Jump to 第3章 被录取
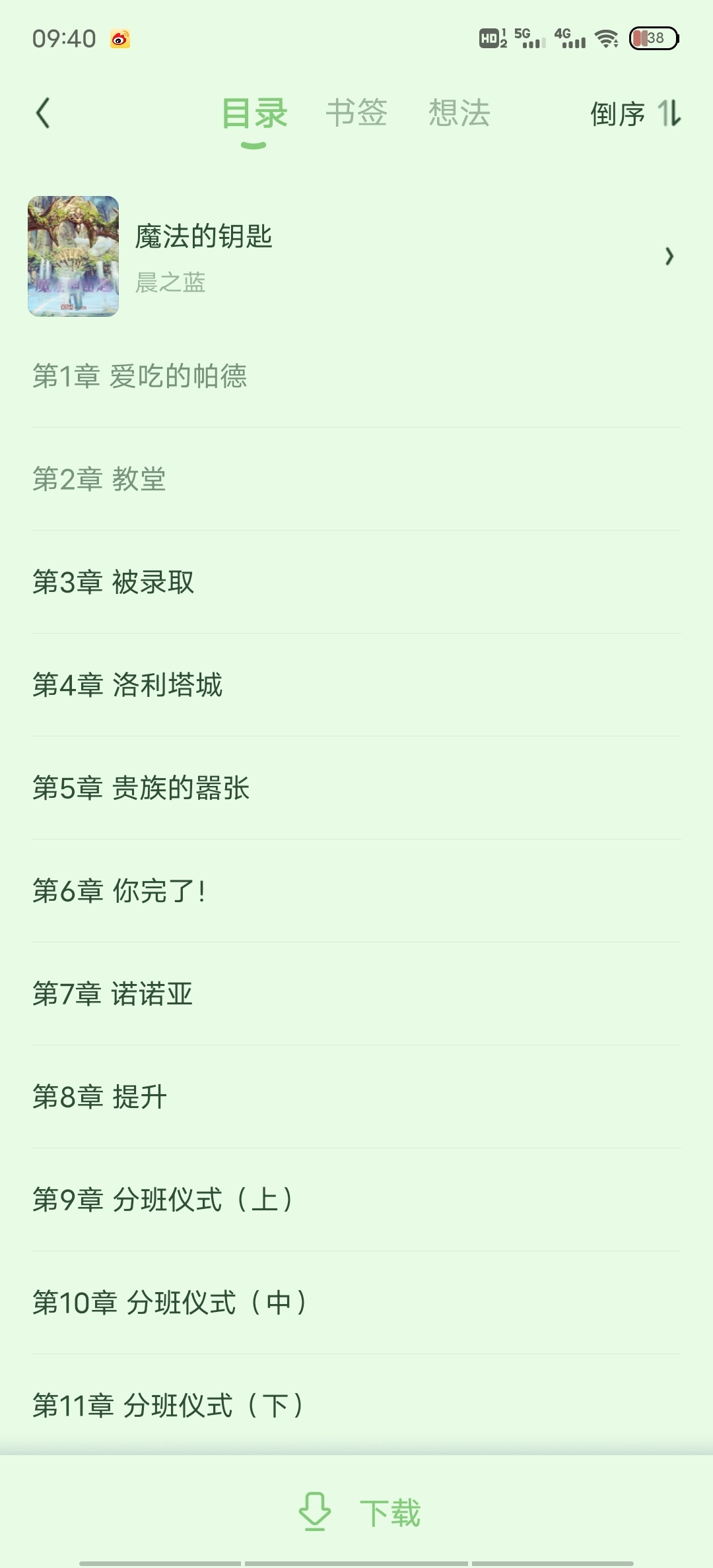The height and width of the screenshot is (1568, 713). [356, 582]
